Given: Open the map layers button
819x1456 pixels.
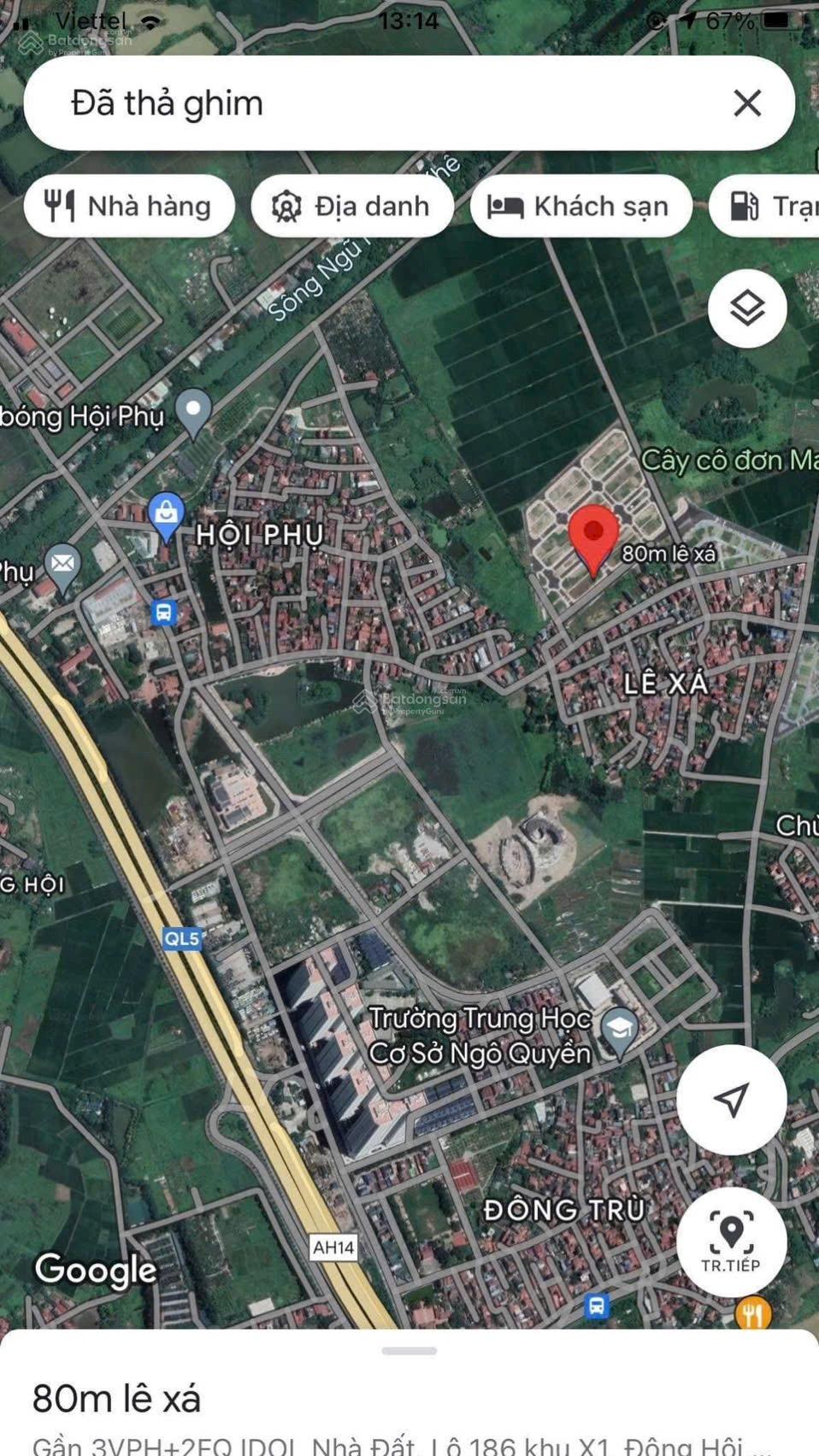Looking at the screenshot, I should click(747, 308).
